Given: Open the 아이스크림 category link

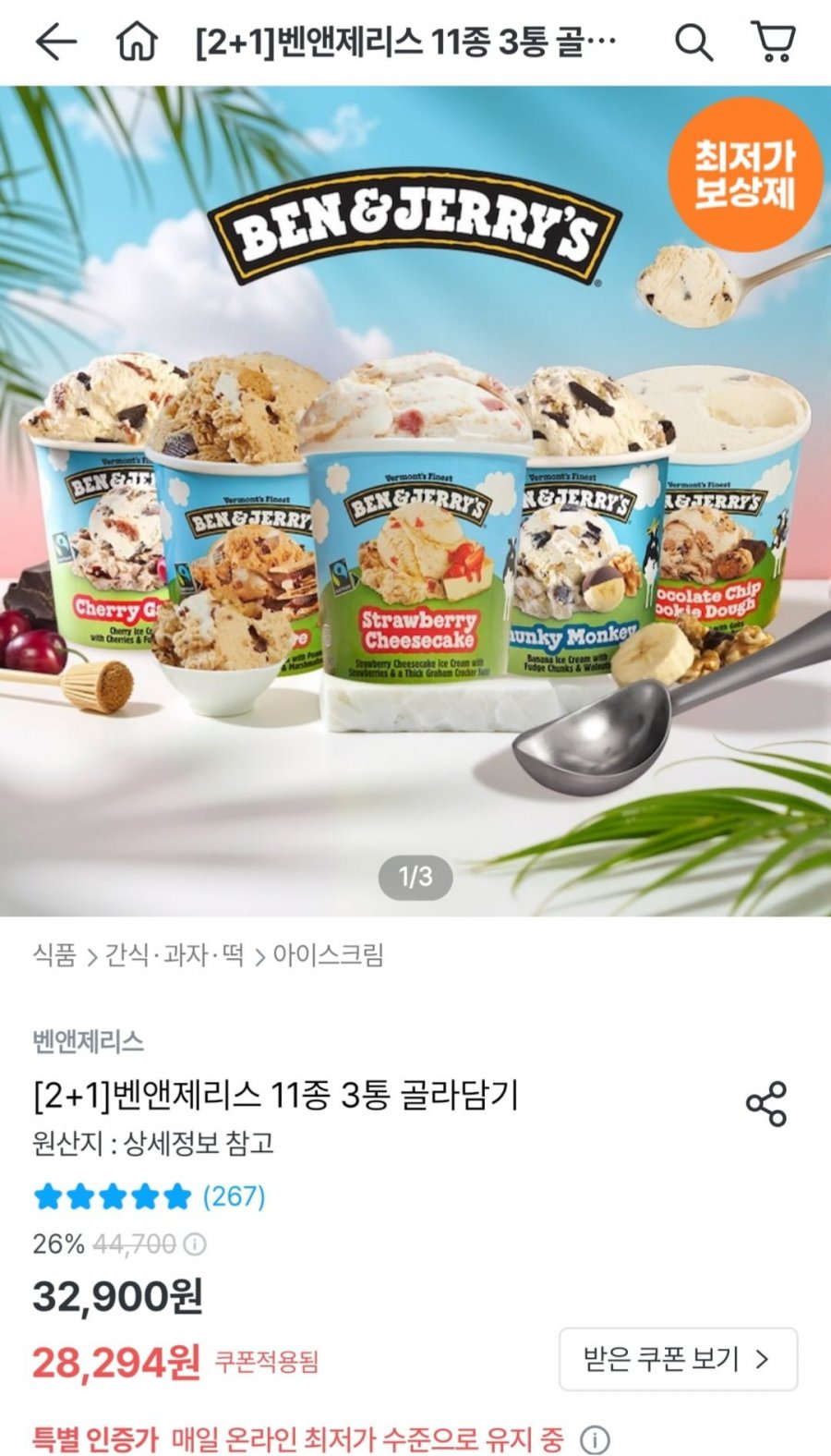Looking at the screenshot, I should (x=328, y=954).
